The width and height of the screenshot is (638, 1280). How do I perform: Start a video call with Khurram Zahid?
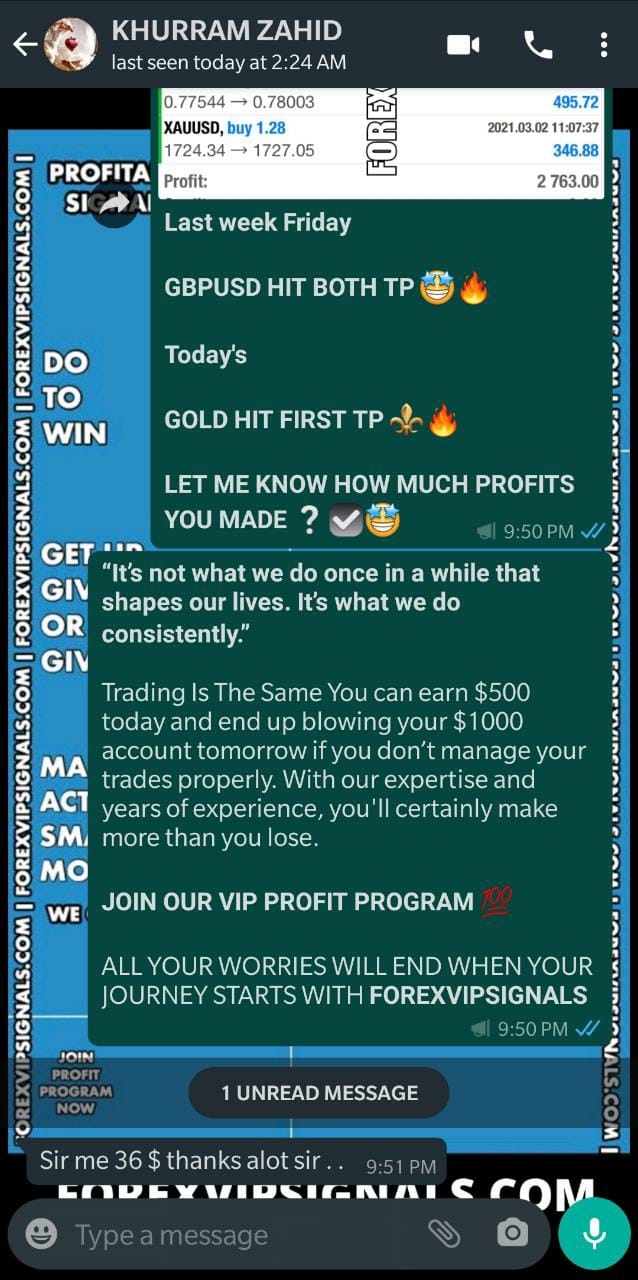pyautogui.click(x=463, y=45)
